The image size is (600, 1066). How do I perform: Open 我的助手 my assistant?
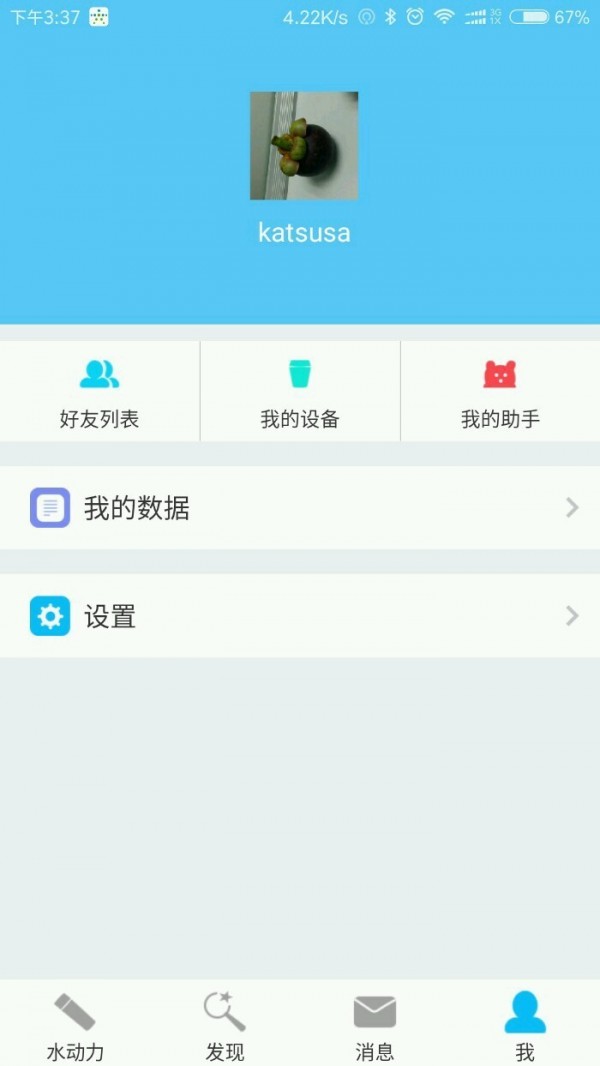(x=500, y=391)
